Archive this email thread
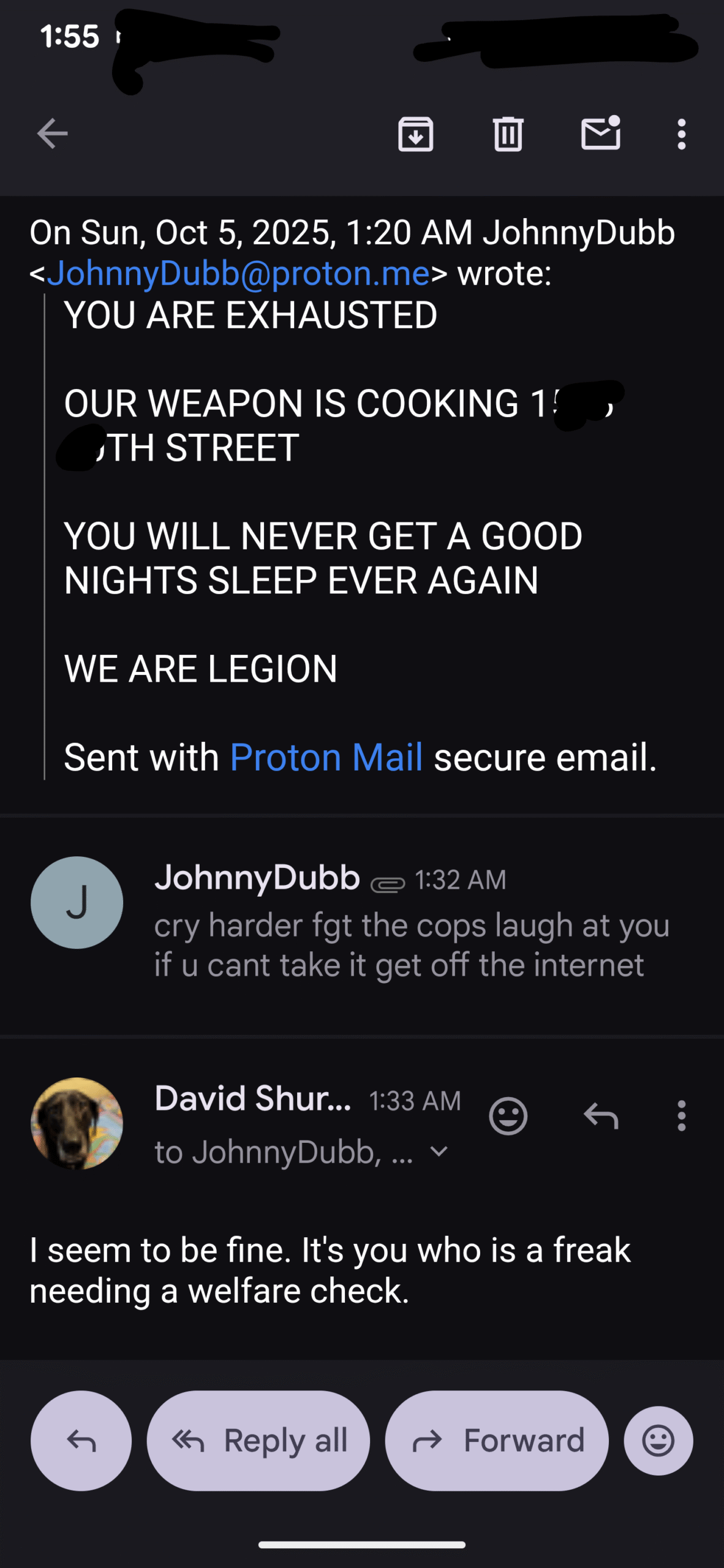This screenshot has width=724, height=1568. pos(415,134)
